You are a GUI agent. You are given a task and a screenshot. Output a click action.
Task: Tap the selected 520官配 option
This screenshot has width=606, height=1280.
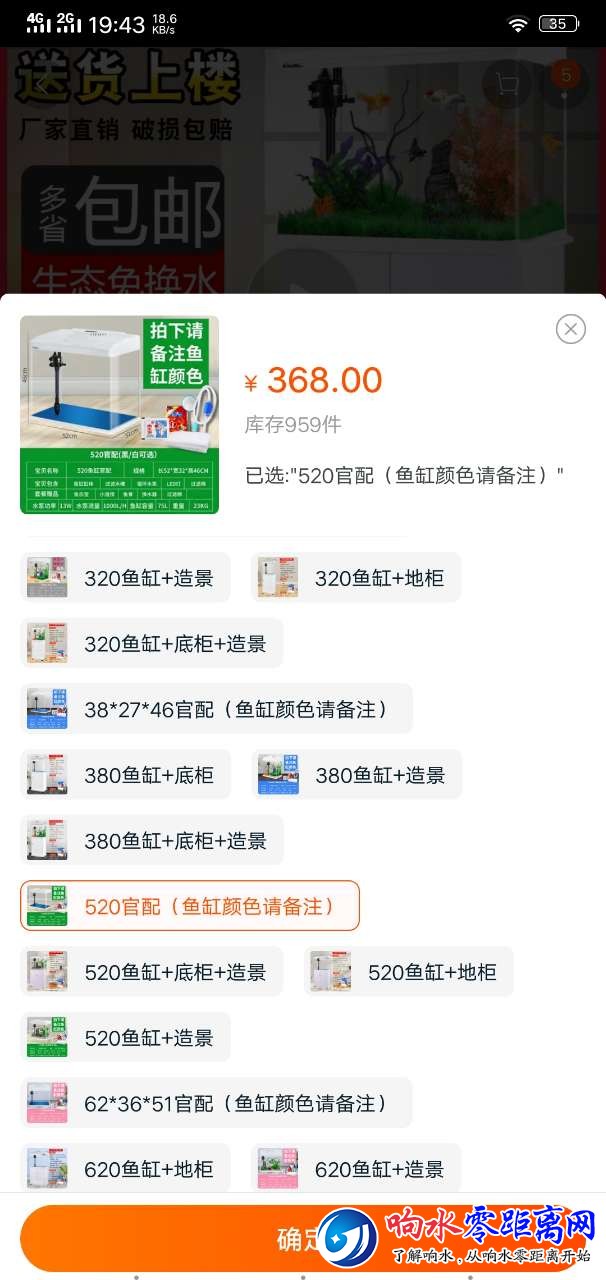(x=190, y=906)
